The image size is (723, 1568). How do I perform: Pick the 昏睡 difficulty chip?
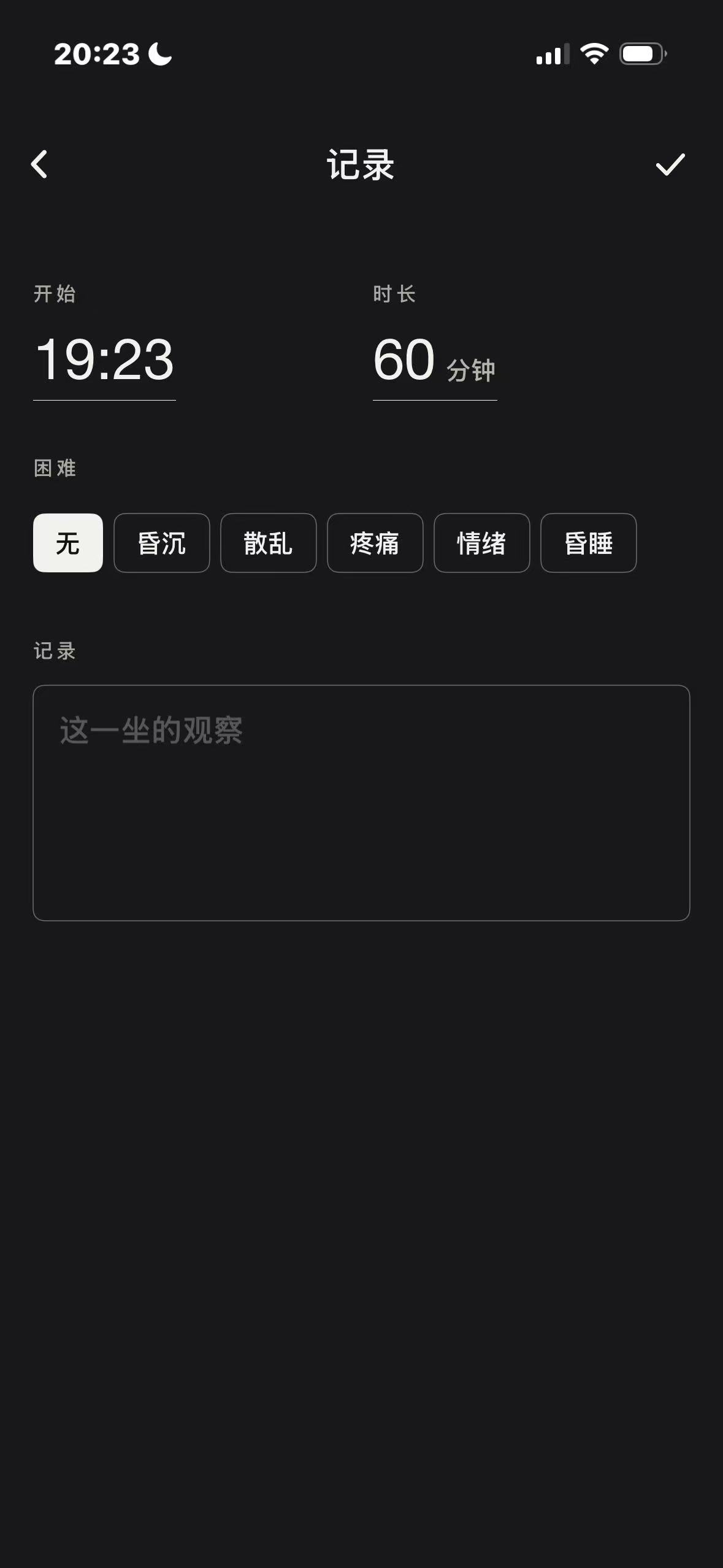[589, 543]
